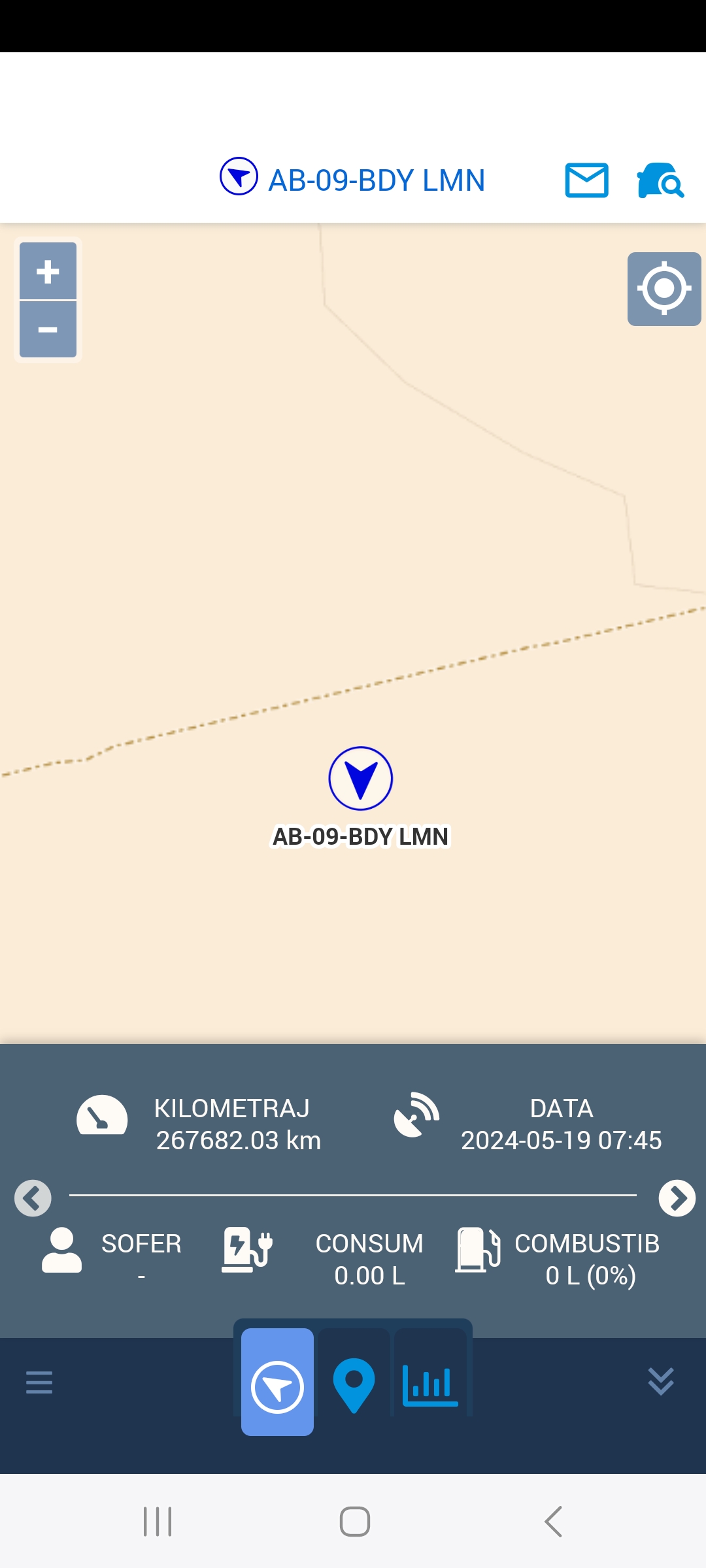Open recent apps from navigation bar
This screenshot has height=1568, width=706.
(x=158, y=1522)
